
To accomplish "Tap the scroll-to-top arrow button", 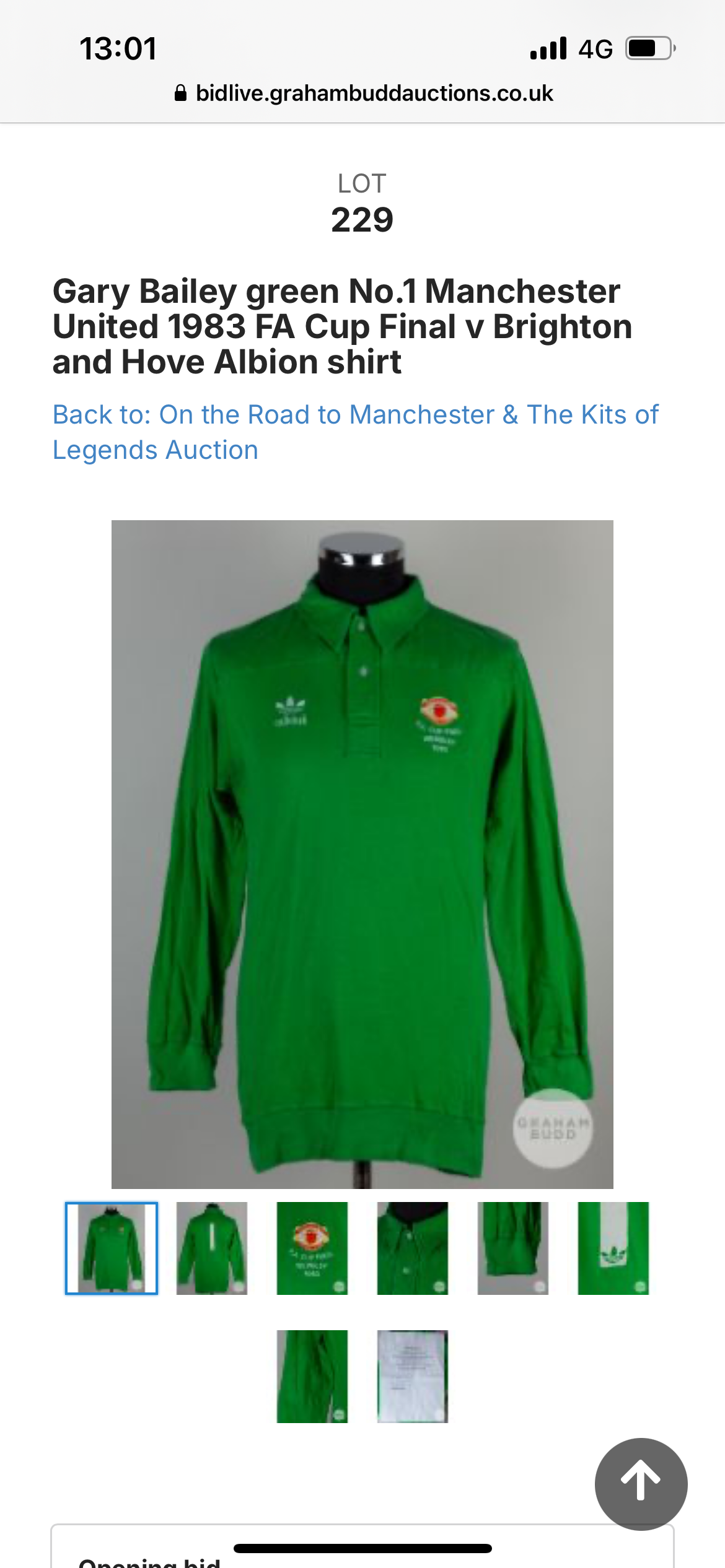I will coord(641,1484).
